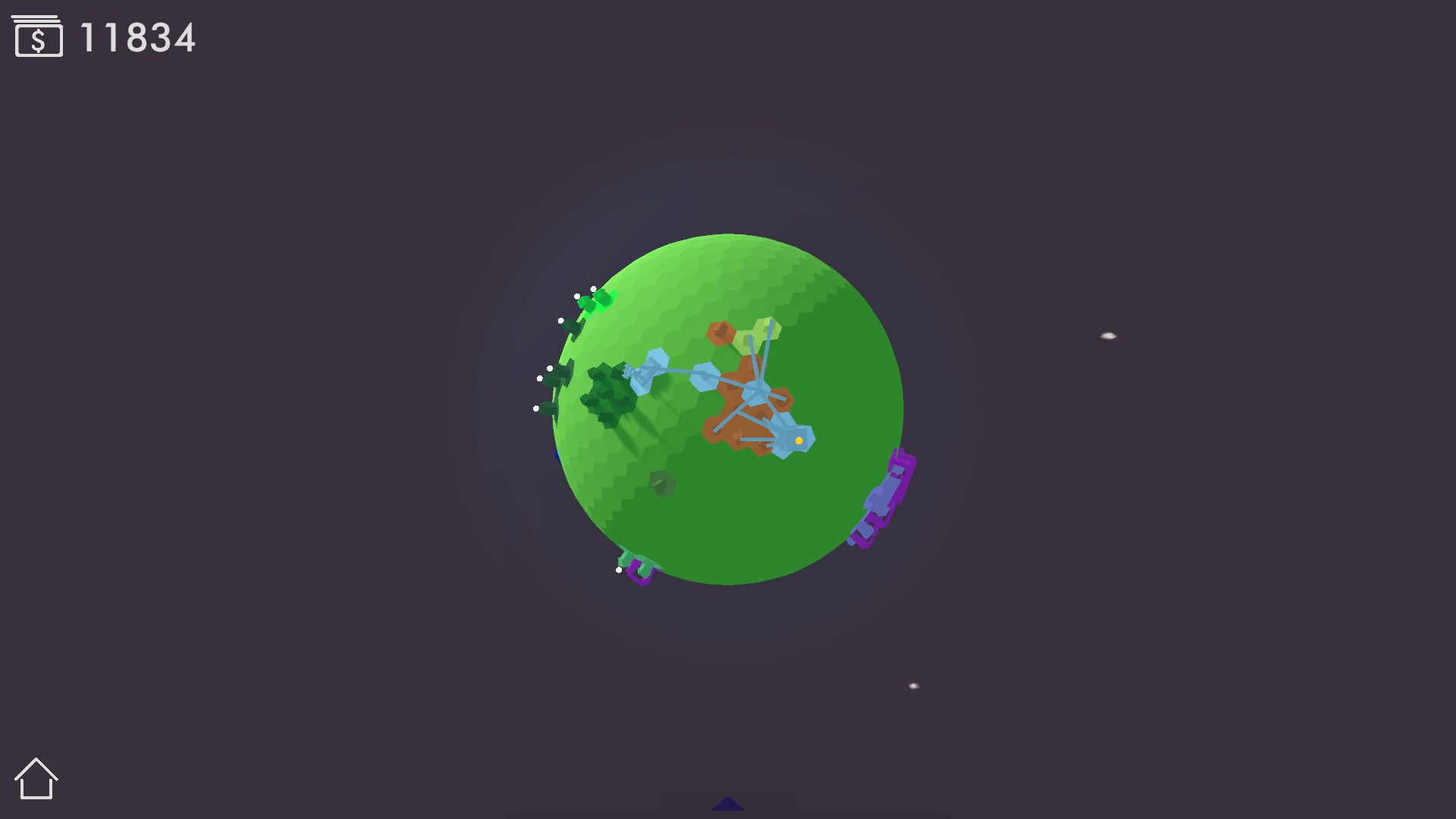Expand the bottom panel arrow
The height and width of the screenshot is (819, 1456).
tap(728, 804)
